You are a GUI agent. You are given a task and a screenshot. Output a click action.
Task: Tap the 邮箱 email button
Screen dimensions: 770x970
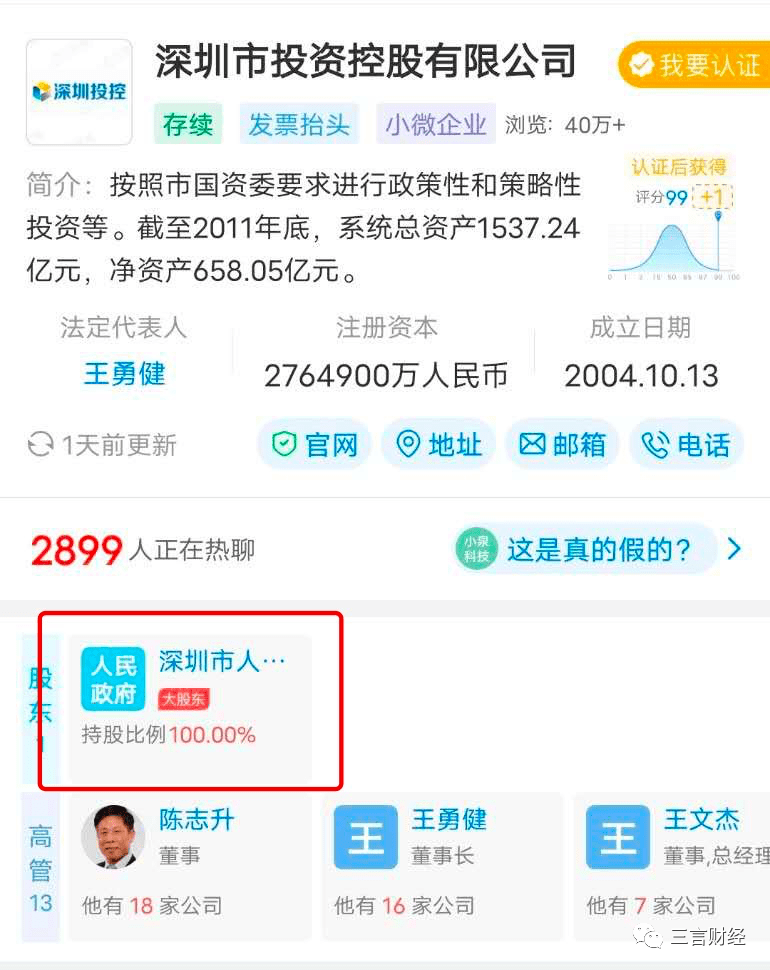click(563, 444)
